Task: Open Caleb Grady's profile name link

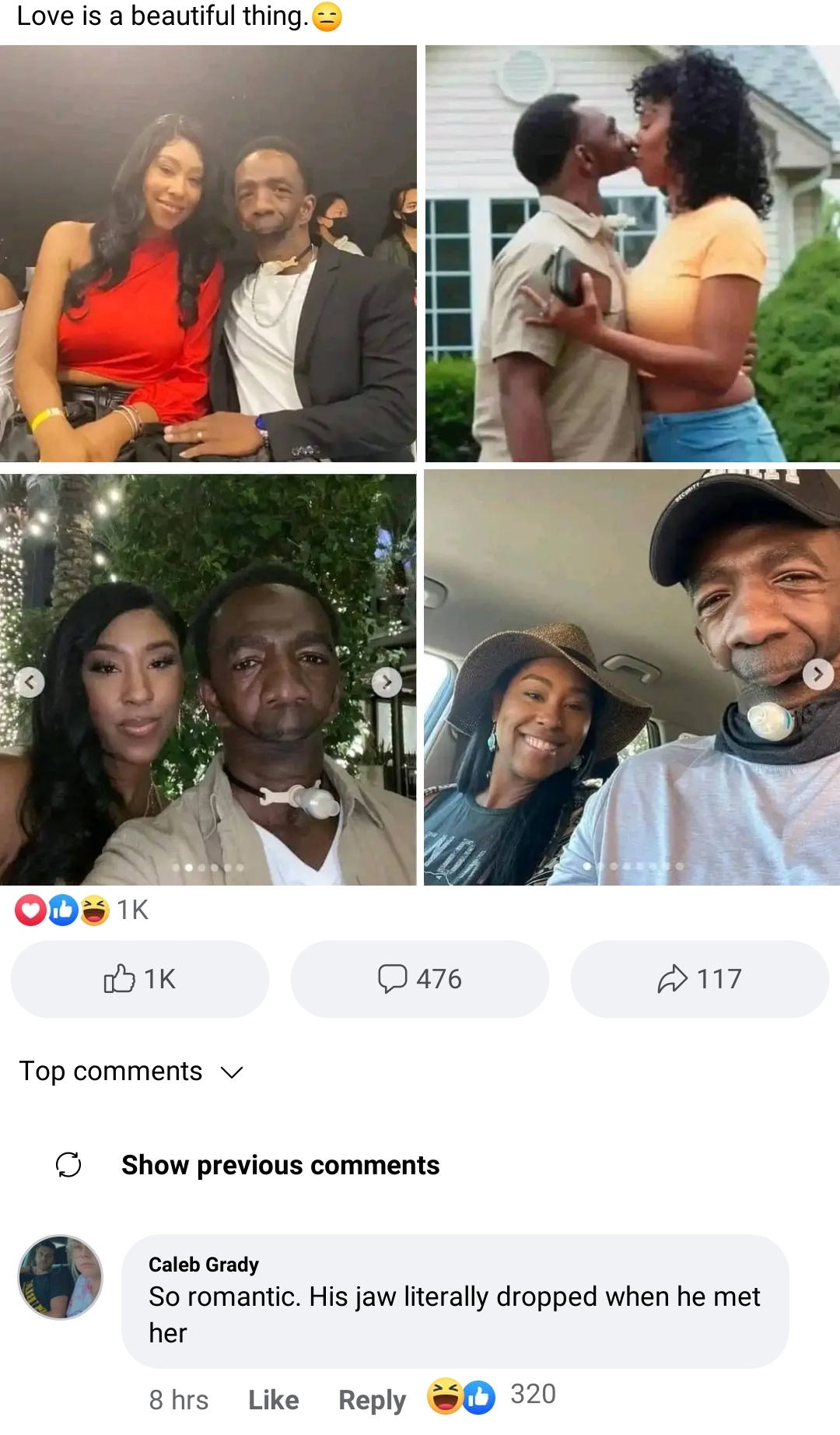Action: 204,1265
